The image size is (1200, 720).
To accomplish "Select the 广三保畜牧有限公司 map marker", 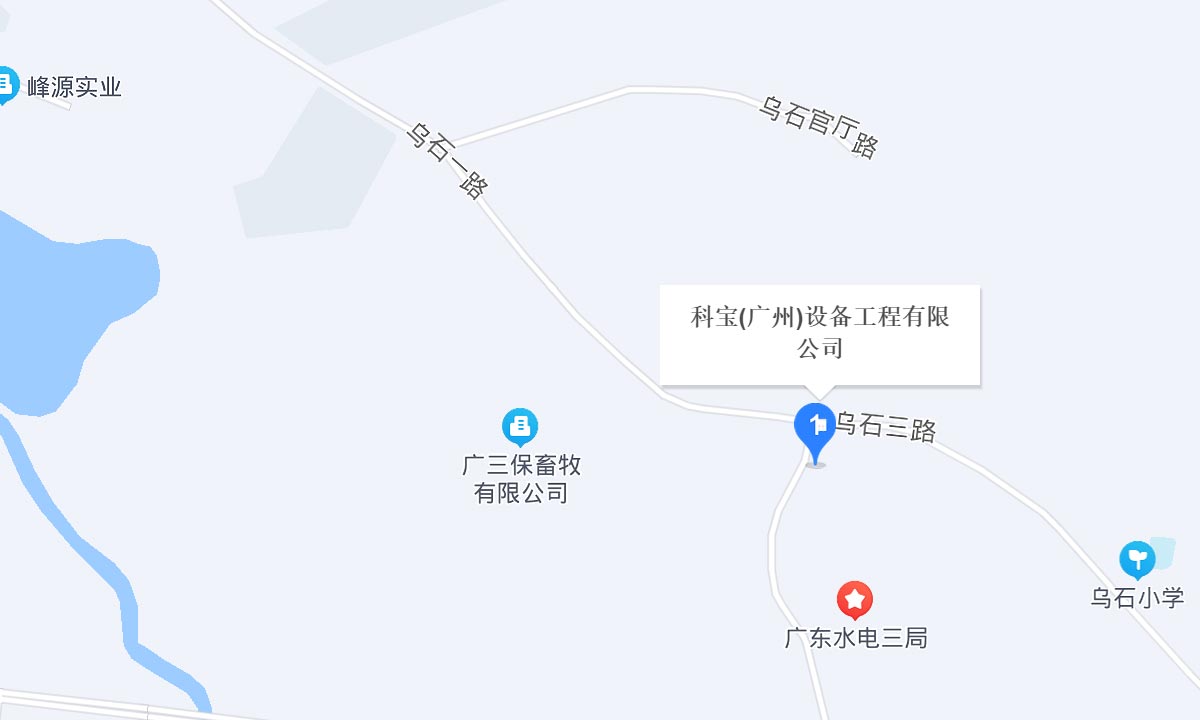I will [519, 426].
